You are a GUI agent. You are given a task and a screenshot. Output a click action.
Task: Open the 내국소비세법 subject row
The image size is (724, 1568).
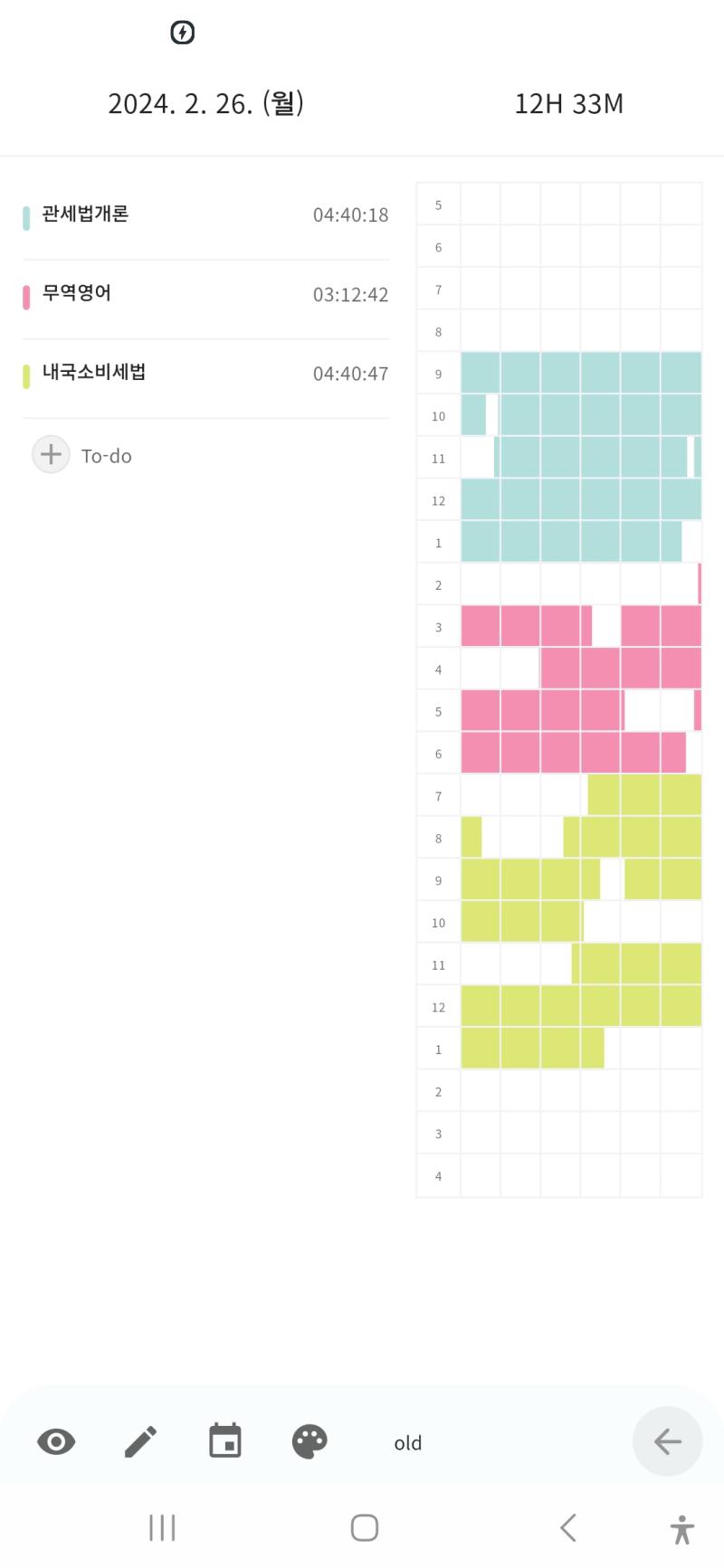tap(205, 375)
